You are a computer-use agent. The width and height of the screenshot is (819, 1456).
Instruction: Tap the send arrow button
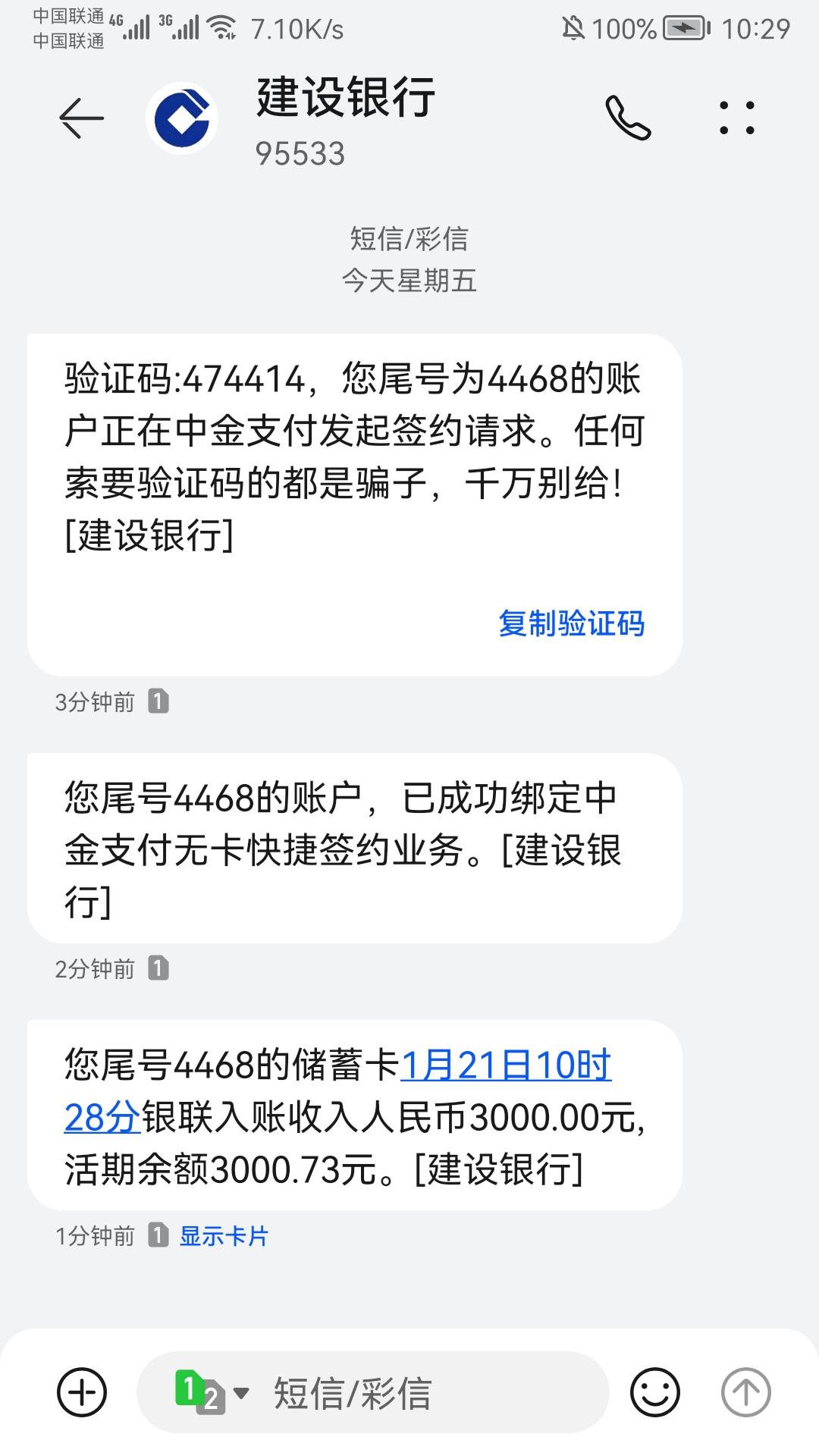click(x=745, y=1392)
